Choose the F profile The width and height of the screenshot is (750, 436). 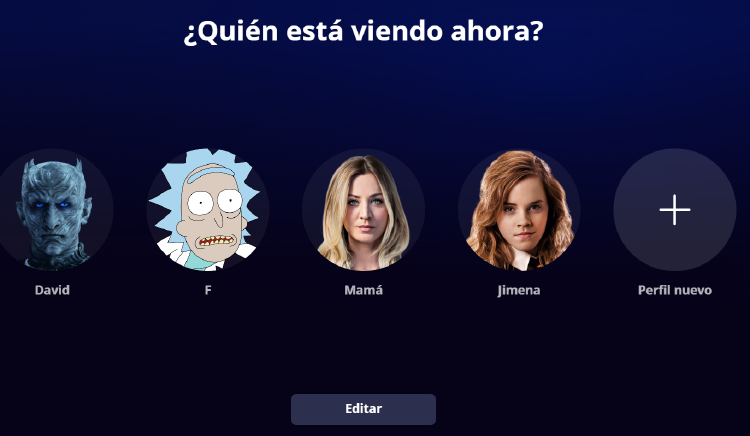pyautogui.click(x=208, y=211)
